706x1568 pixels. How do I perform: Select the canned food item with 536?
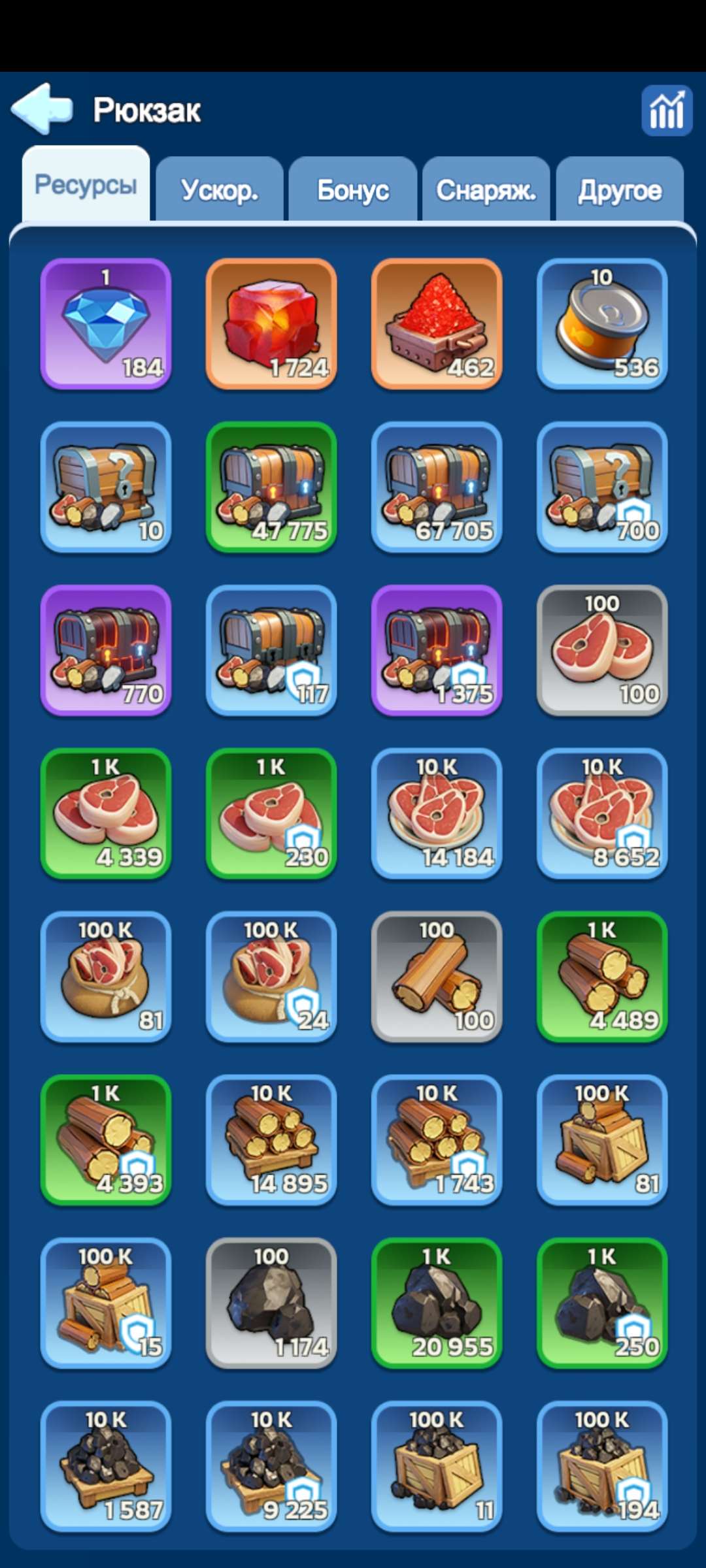point(602,324)
